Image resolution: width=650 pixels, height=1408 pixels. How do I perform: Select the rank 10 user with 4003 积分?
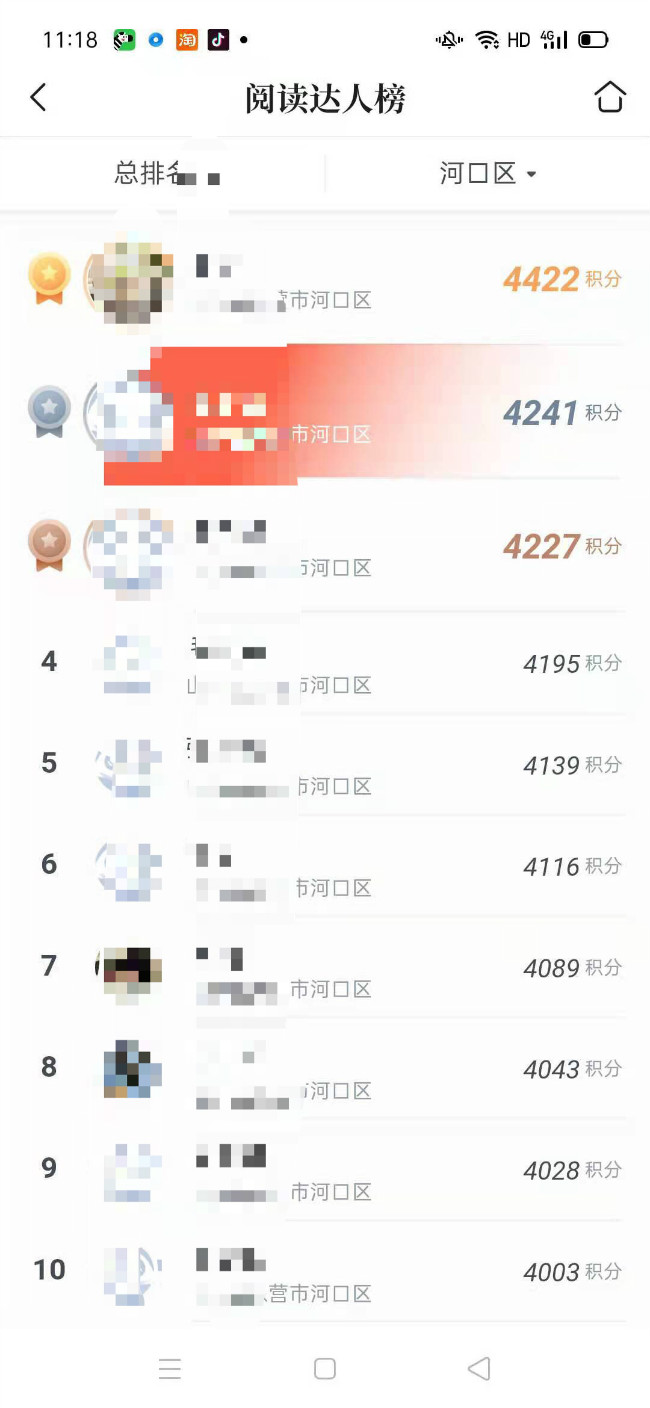325,1273
